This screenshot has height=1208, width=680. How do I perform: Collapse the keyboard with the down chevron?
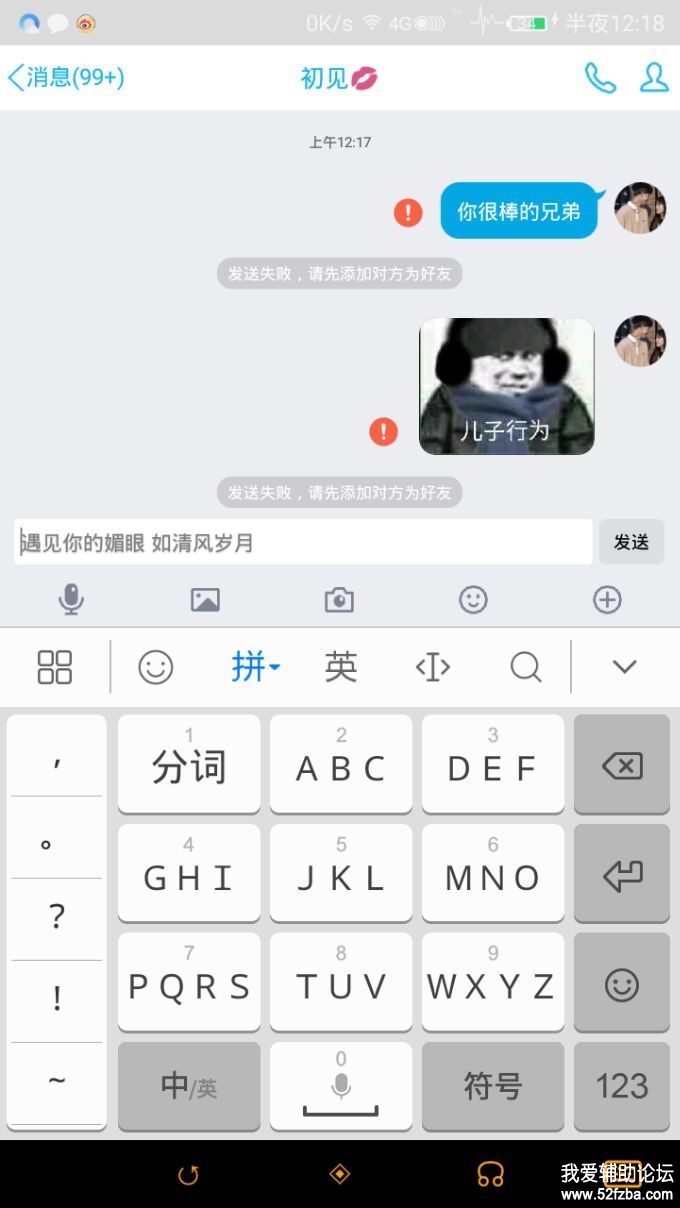[x=625, y=667]
